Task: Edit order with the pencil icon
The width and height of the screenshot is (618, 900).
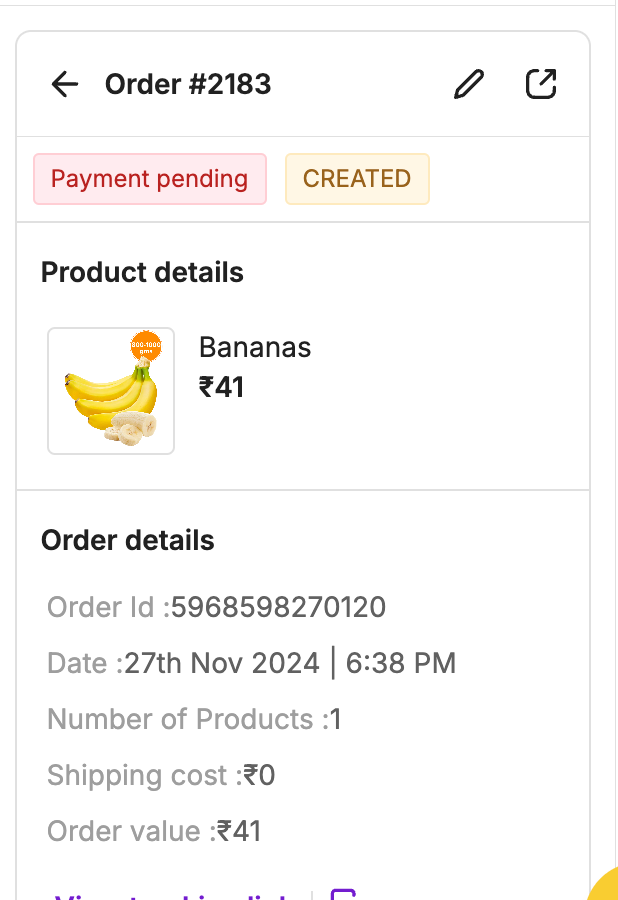Action: [469, 84]
